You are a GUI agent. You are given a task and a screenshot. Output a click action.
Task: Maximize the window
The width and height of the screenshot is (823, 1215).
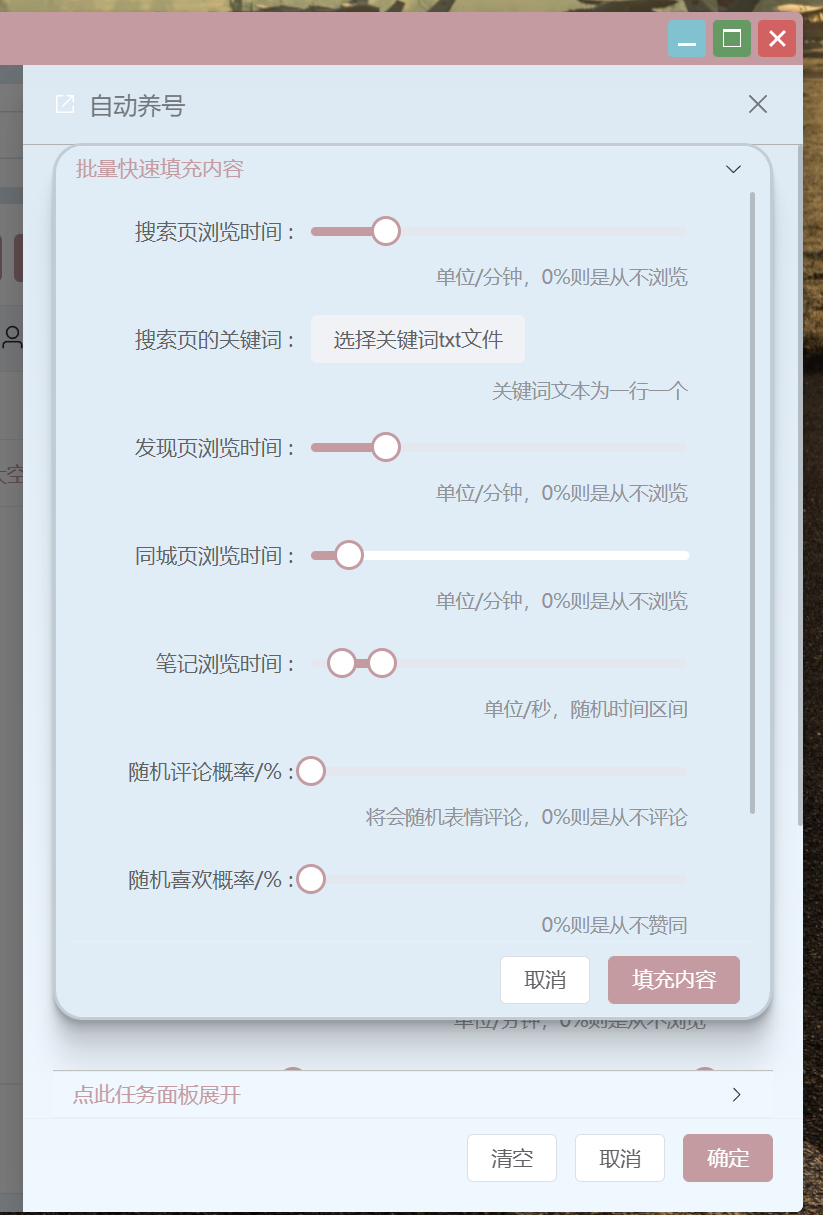pyautogui.click(x=731, y=39)
